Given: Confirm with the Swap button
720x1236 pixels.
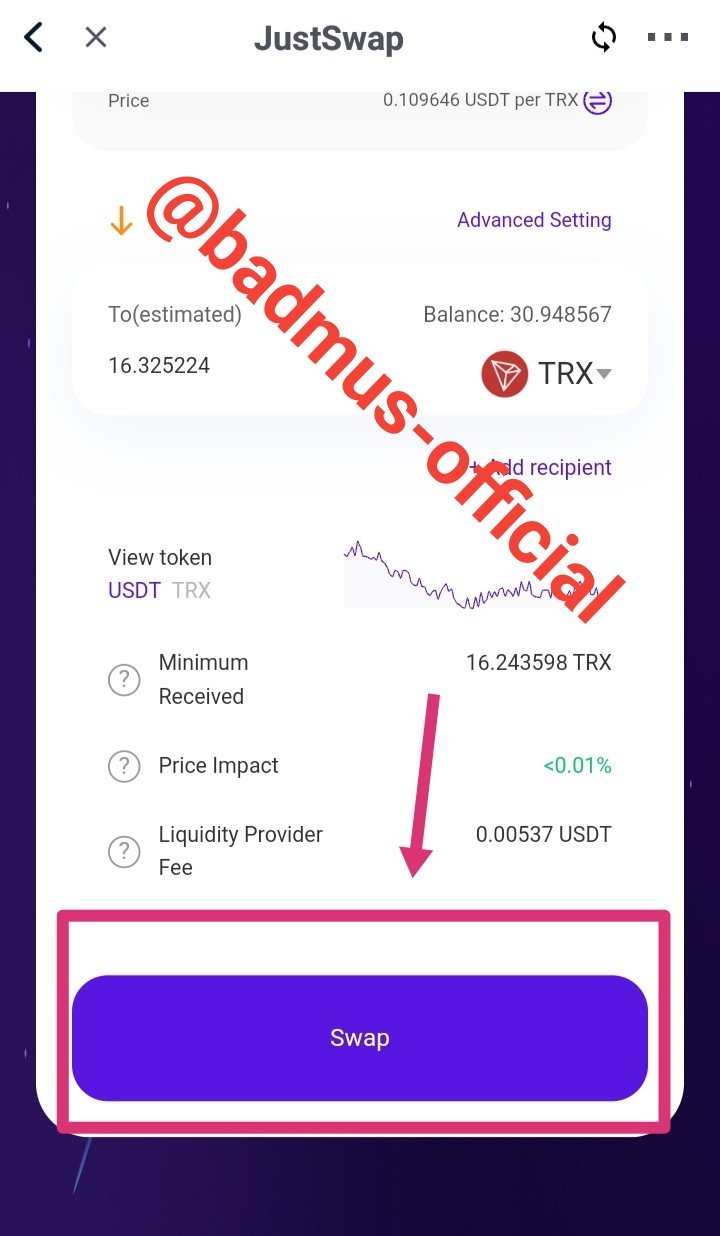Looking at the screenshot, I should (360, 1038).
